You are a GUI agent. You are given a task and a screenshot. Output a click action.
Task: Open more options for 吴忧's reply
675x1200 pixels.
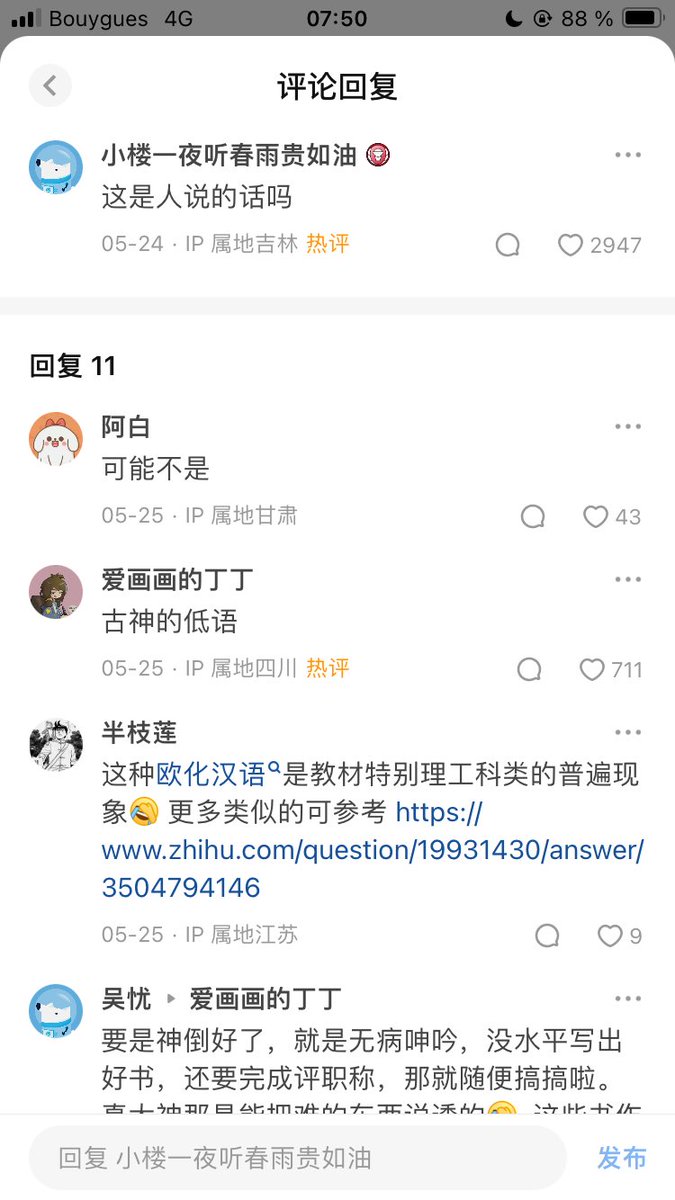tap(628, 999)
